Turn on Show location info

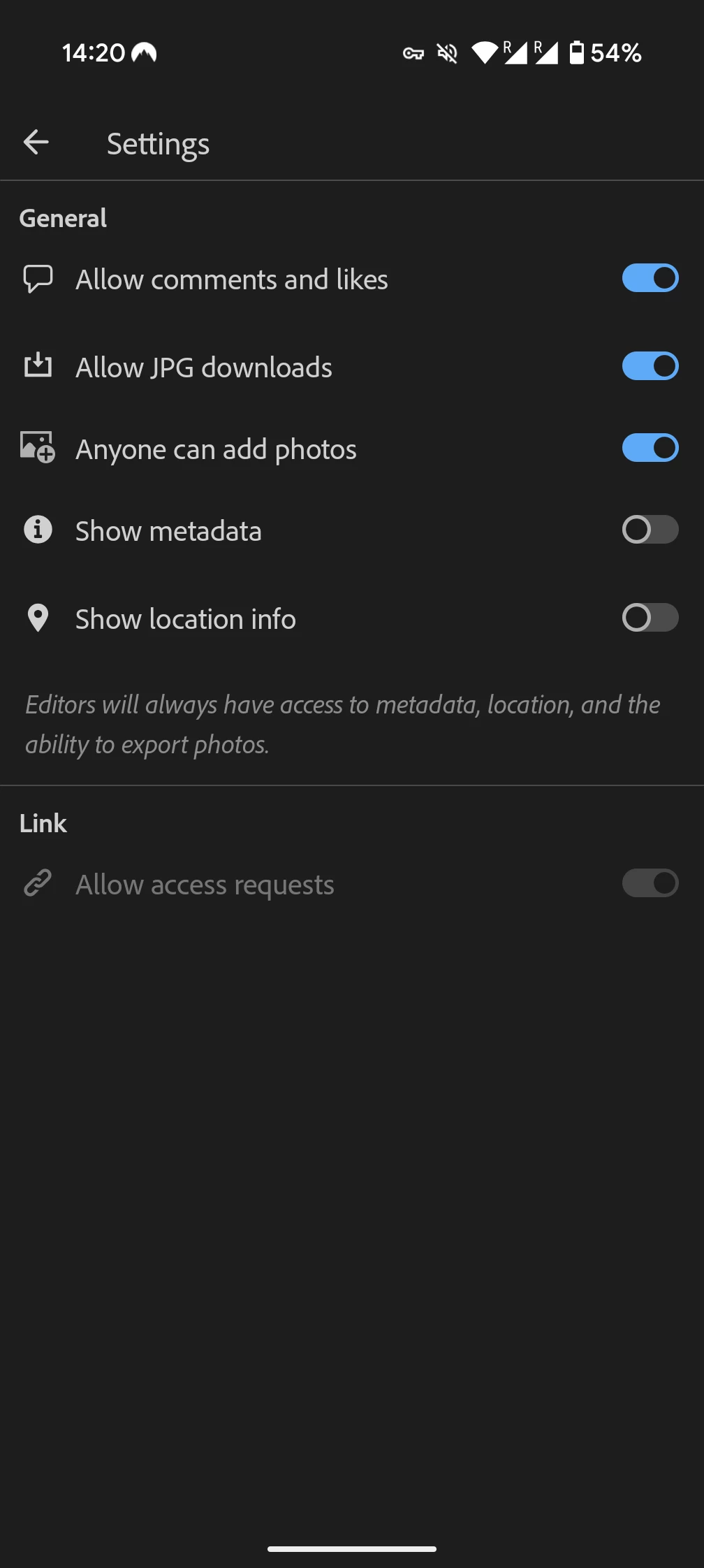coord(650,618)
